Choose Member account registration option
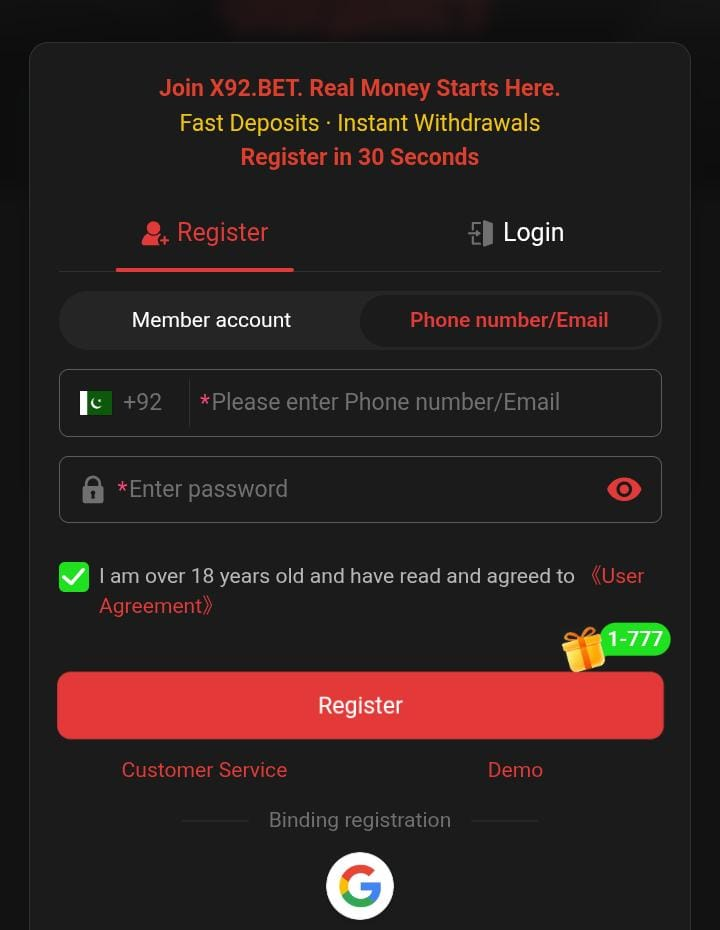Image resolution: width=720 pixels, height=930 pixels. point(211,320)
